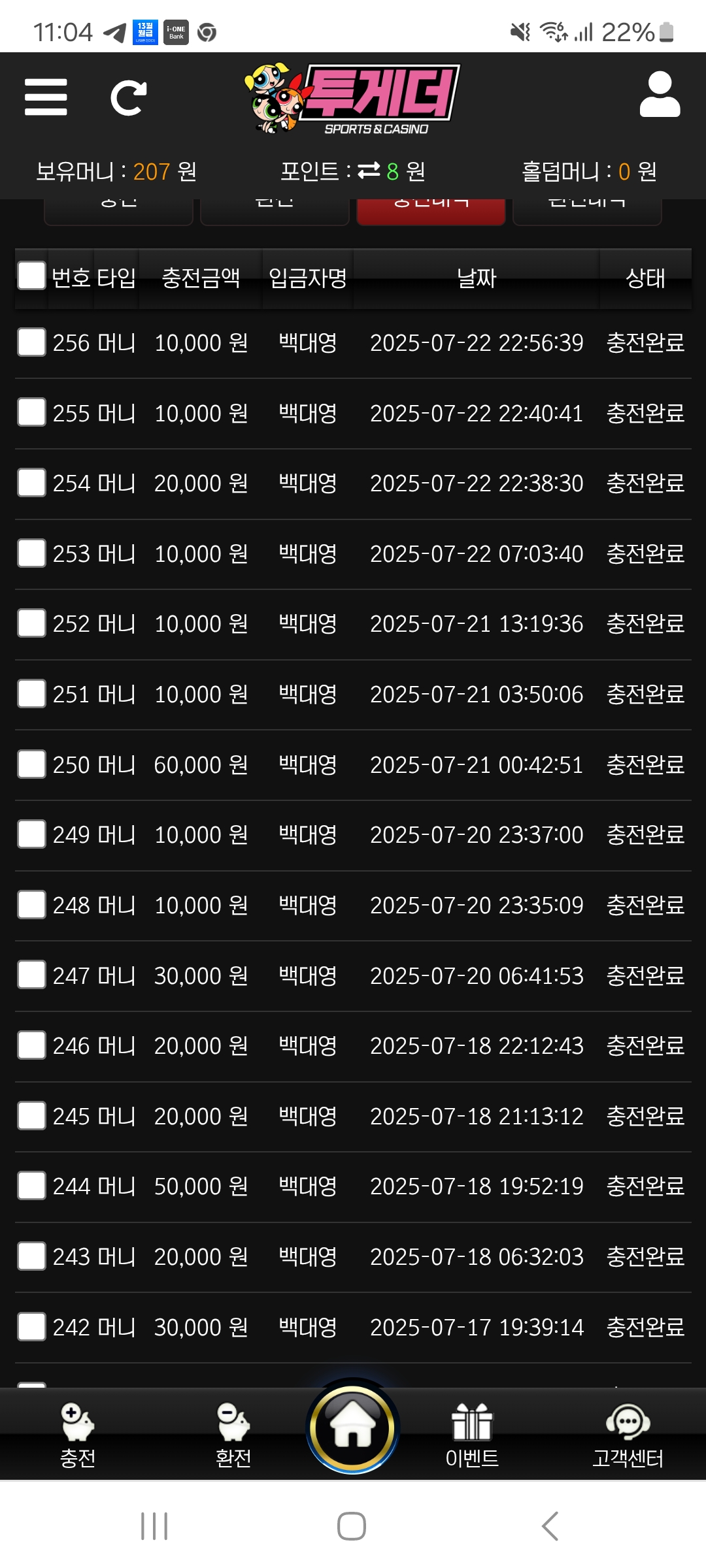
Task: Select checkbox for entry 244
Action: [x=31, y=1186]
